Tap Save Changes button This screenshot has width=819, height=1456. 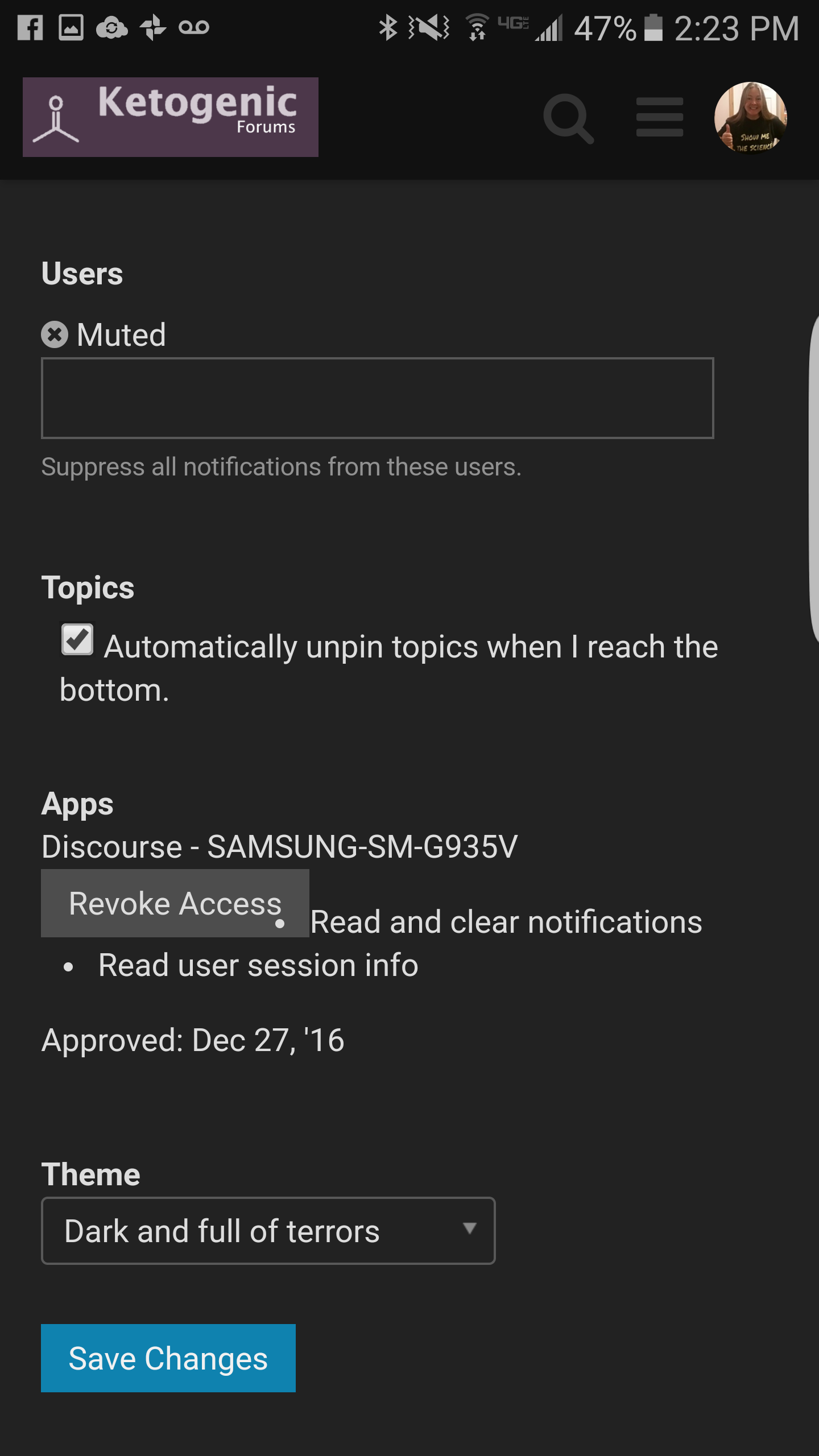click(168, 1358)
